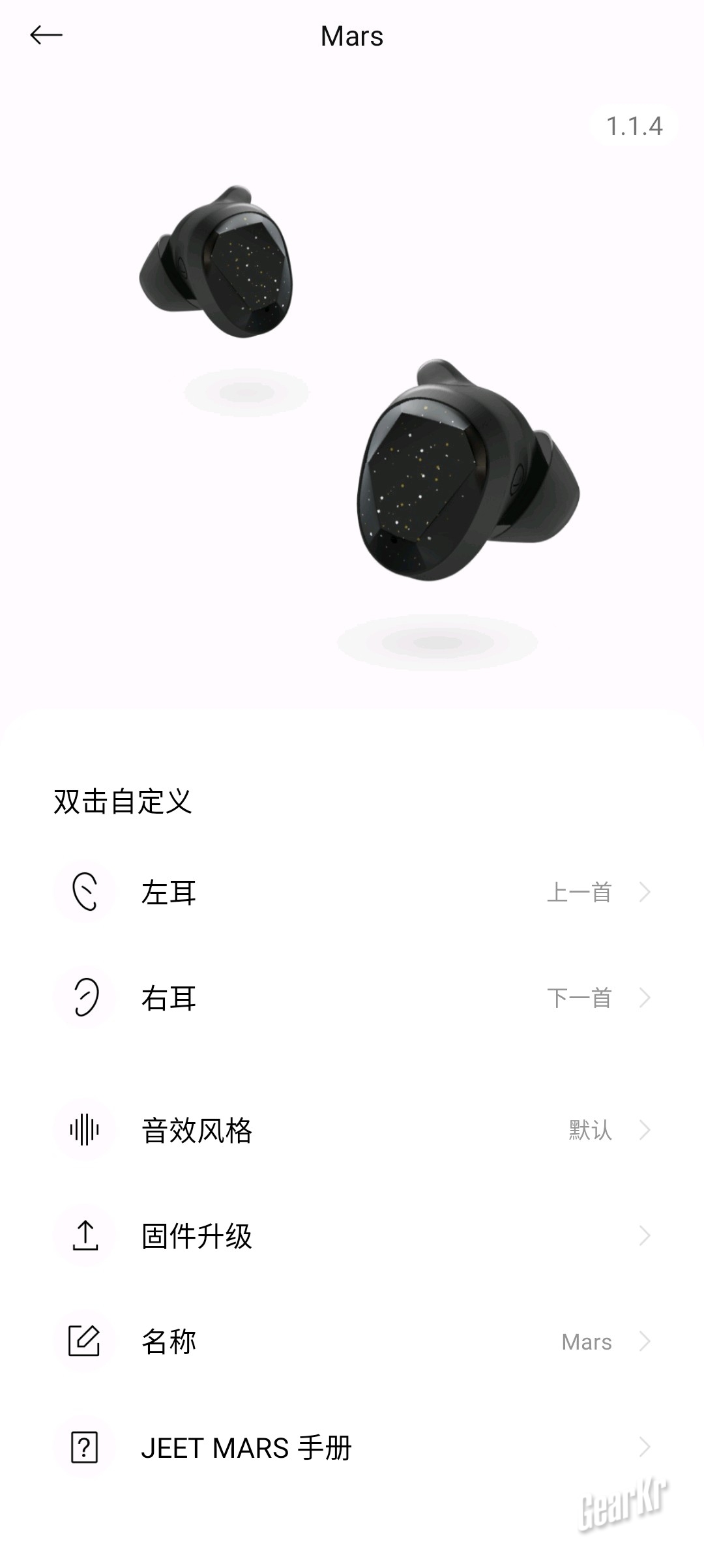
Task: Open the 音效风格 sound style setting
Action: [x=352, y=1130]
